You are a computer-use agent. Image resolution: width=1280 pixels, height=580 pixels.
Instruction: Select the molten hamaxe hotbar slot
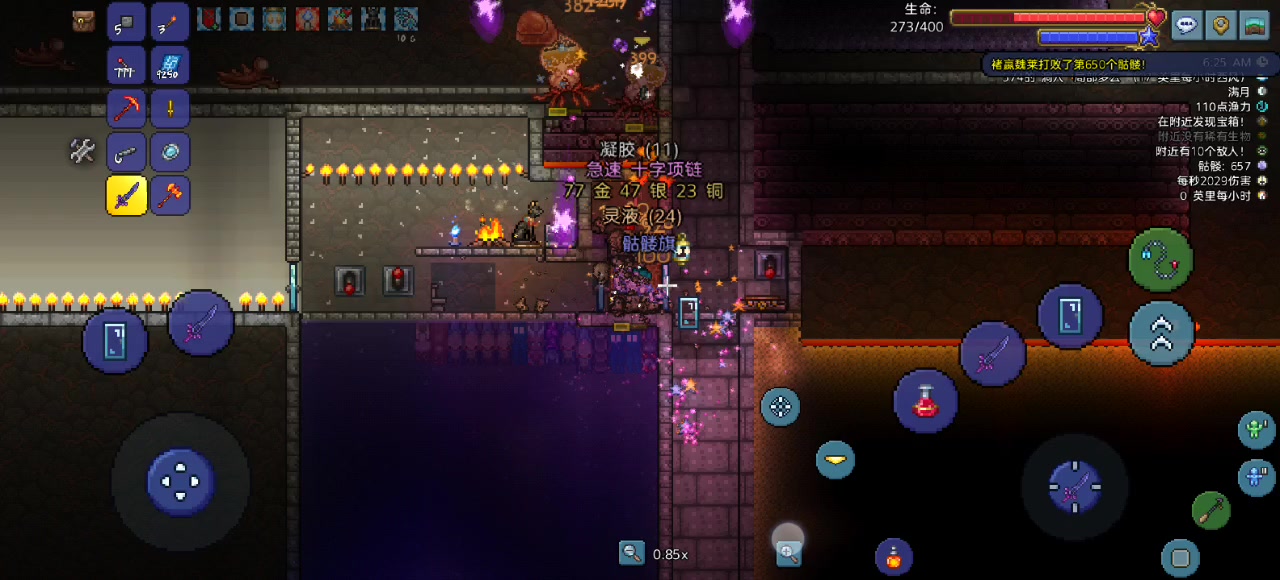point(170,196)
